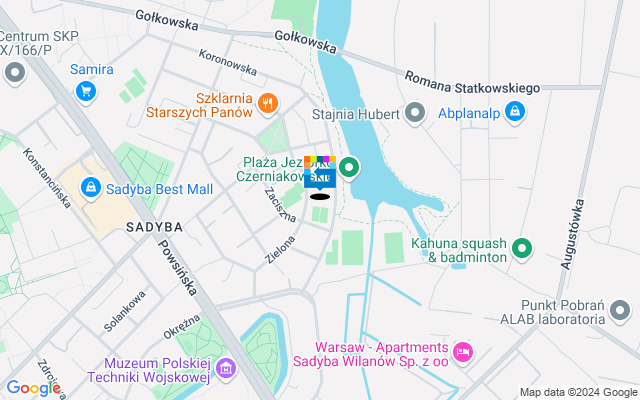Open Muzeum Polskiej Techniki Wojskowej marker
The height and width of the screenshot is (400, 640).
[x=225, y=370]
